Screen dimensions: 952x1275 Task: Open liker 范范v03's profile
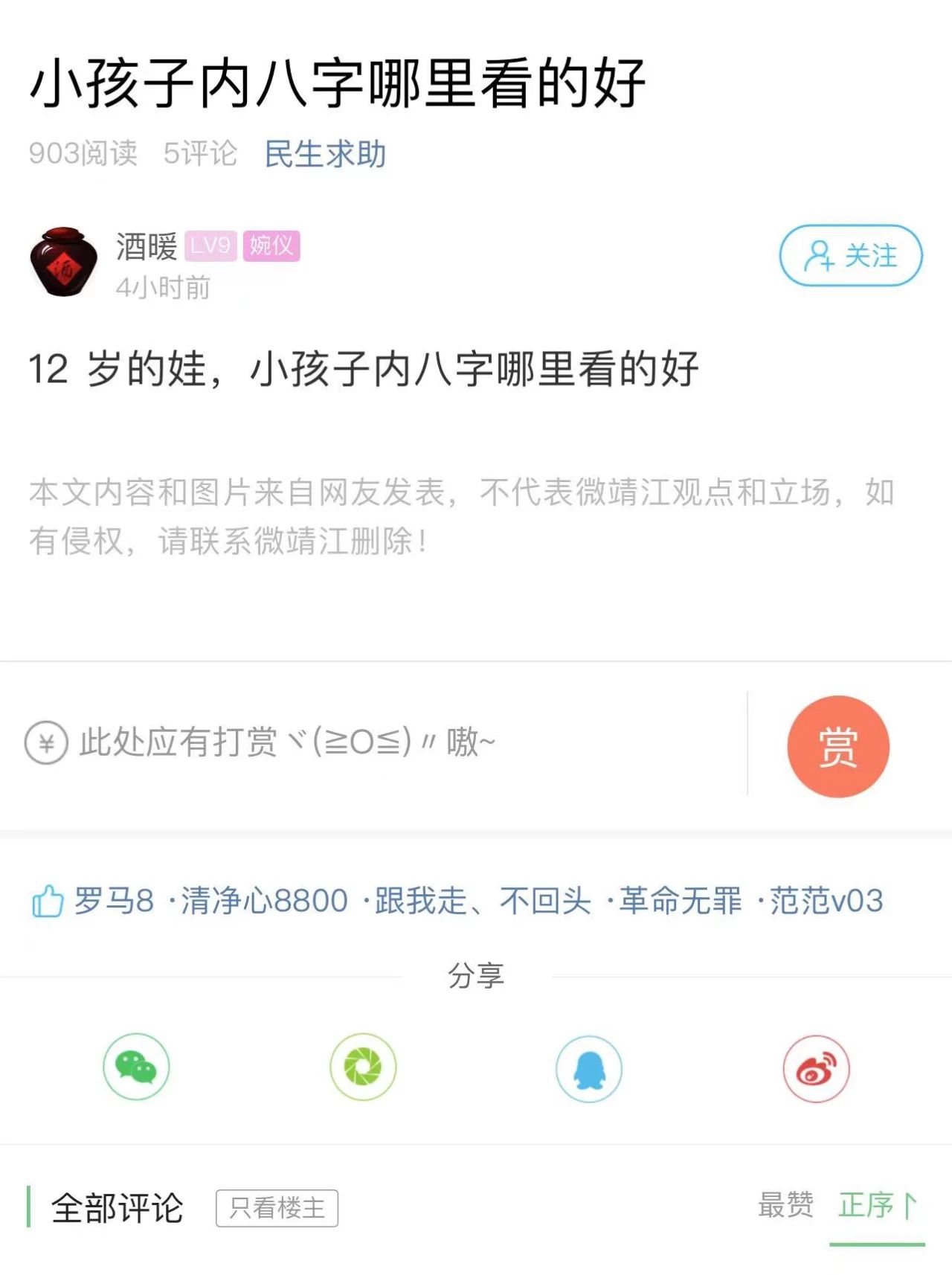826,901
